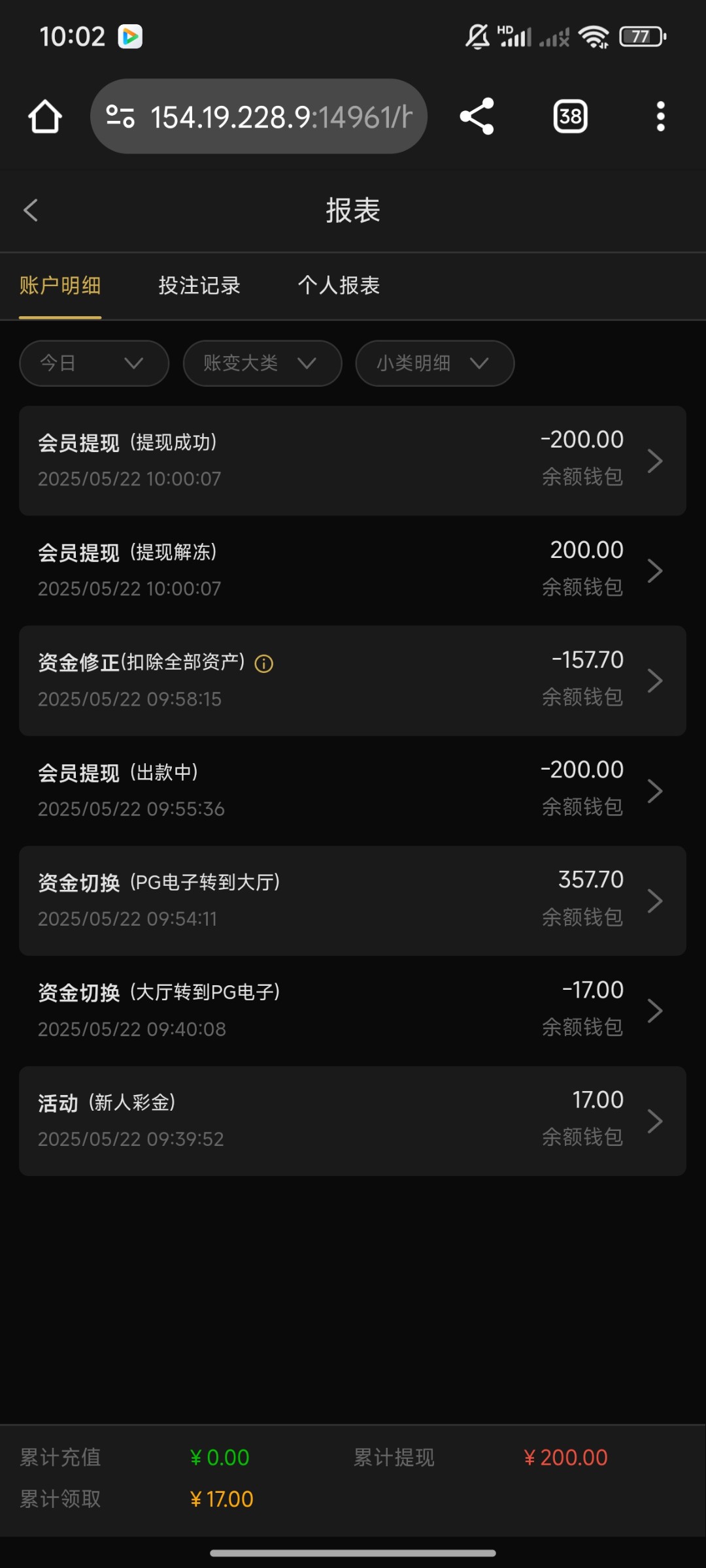Open the 资金切换 (大厅转到PG电子) record
This screenshot has width=706, height=1568.
(352, 1011)
